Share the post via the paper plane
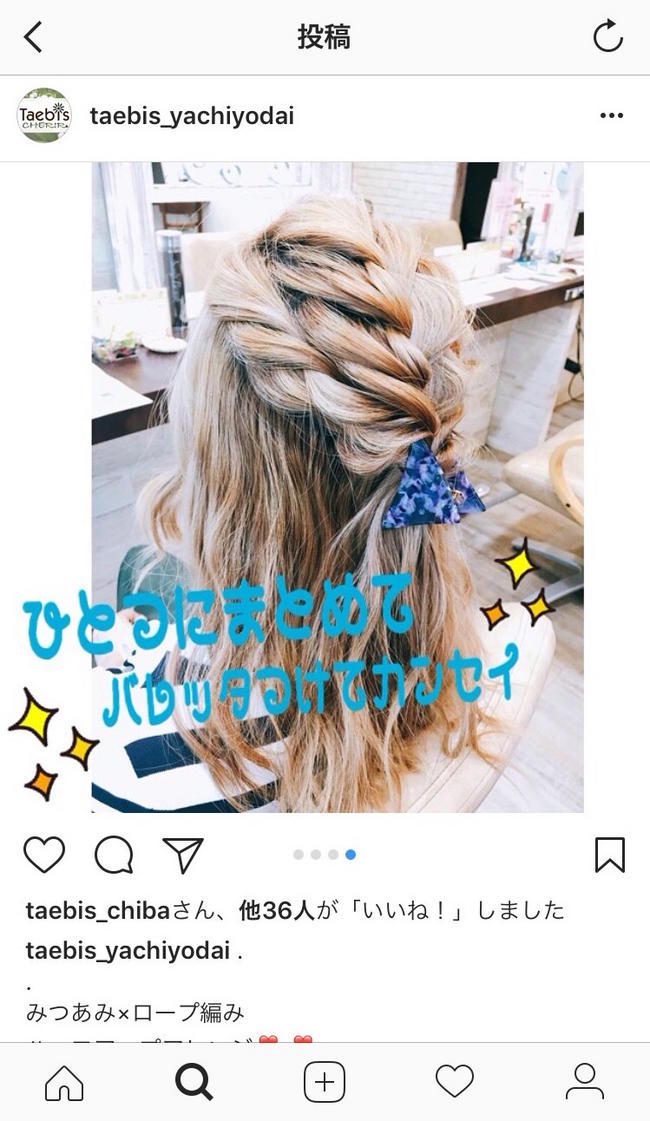Screen dimensions: 650x1121 pyautogui.click(x=183, y=854)
